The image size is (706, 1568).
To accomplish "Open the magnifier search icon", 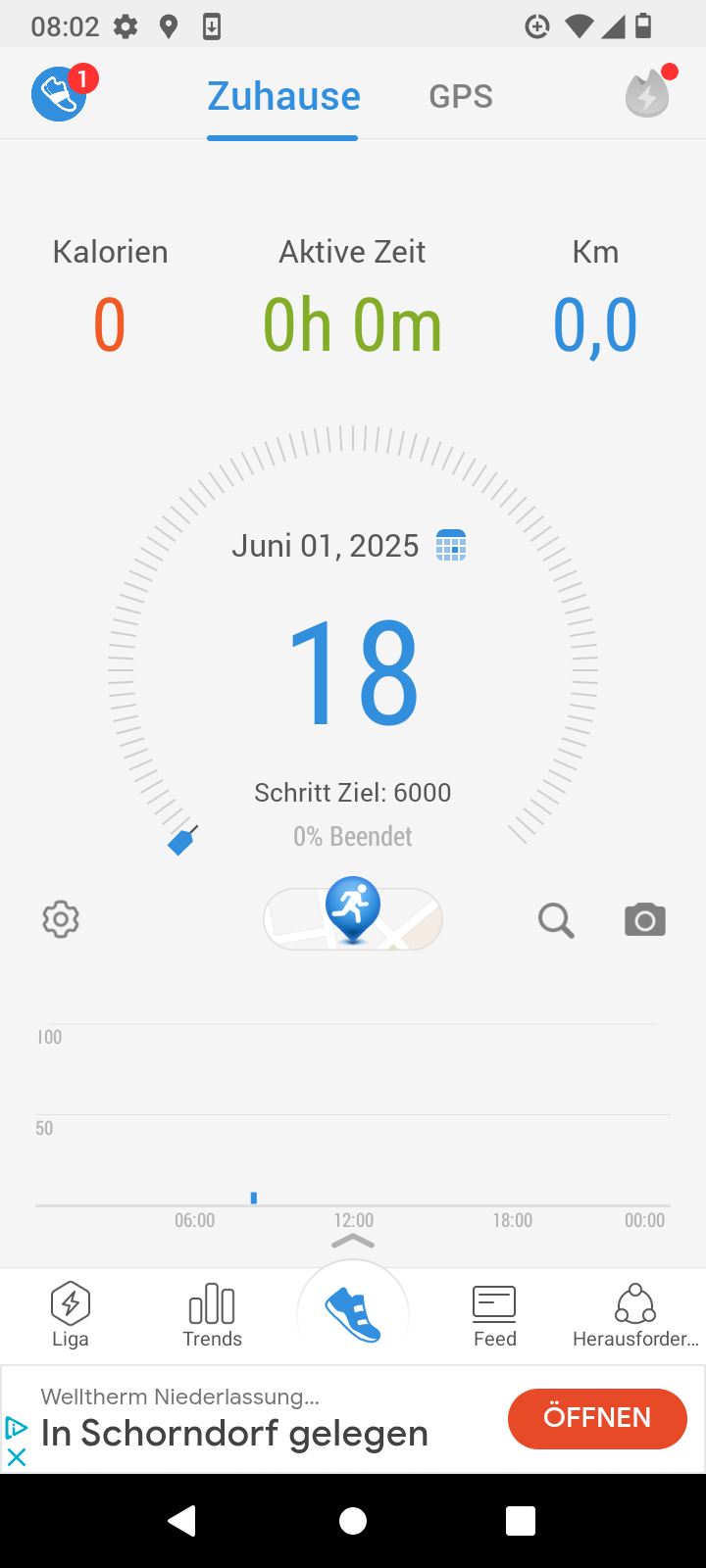I will coord(556,920).
